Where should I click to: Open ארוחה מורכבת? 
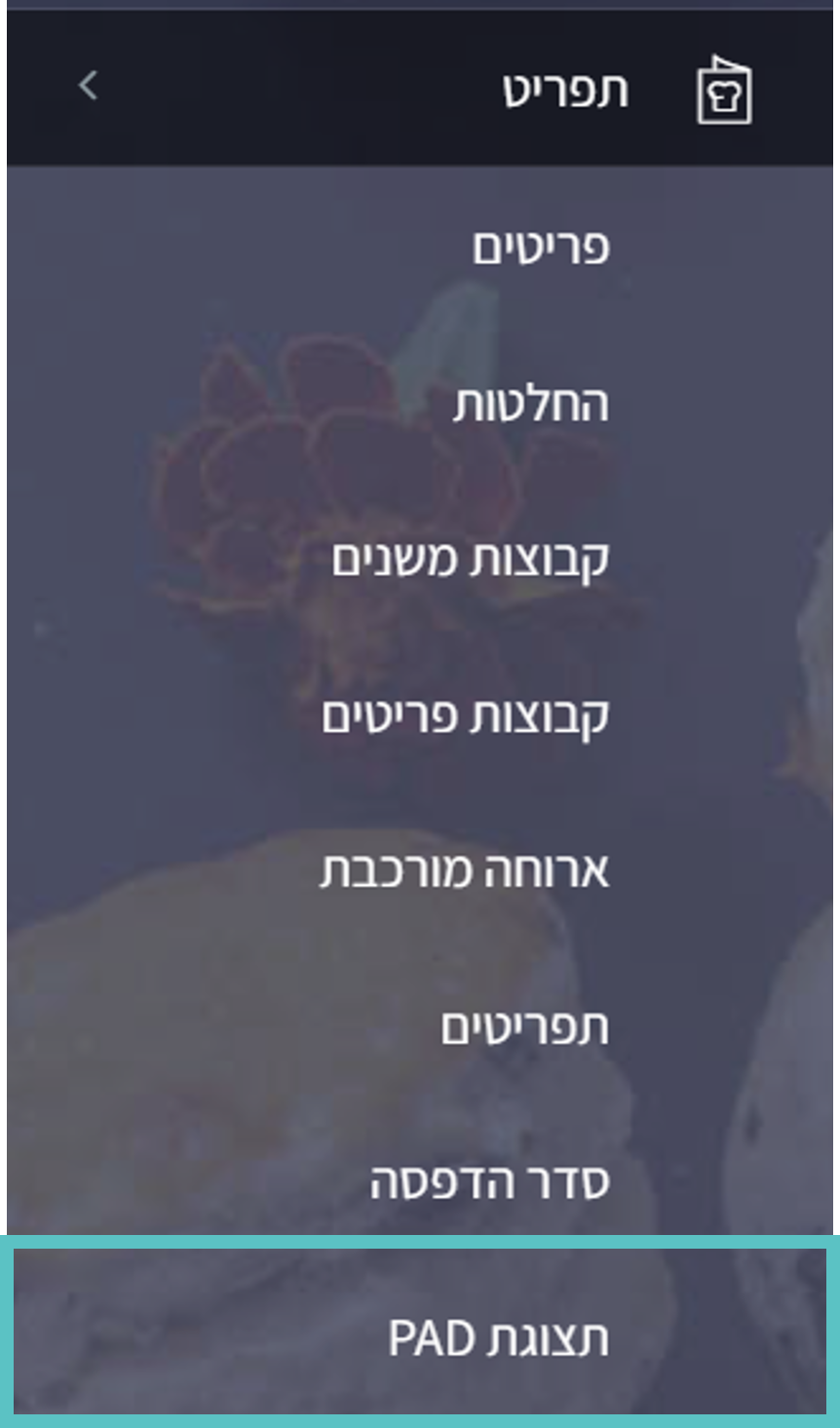[x=464, y=870]
